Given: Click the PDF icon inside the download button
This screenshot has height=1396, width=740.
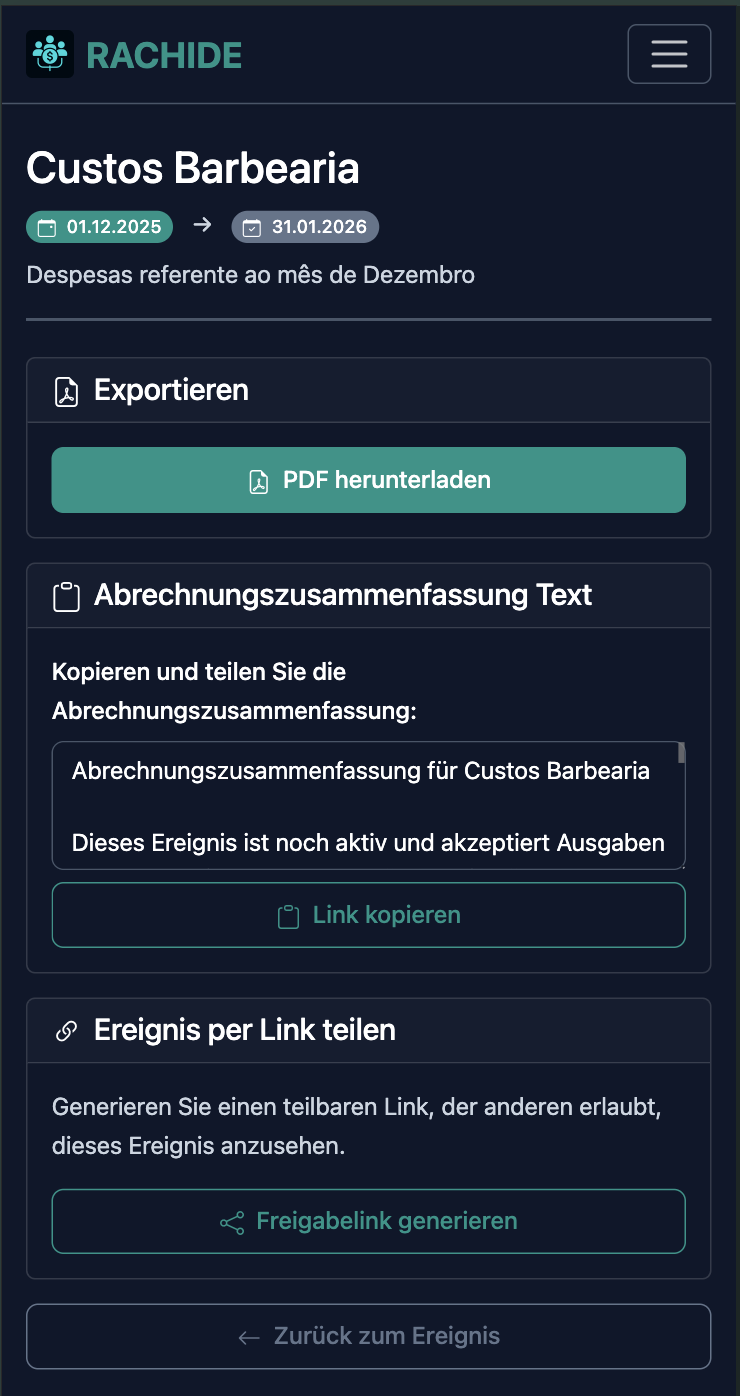Looking at the screenshot, I should [x=259, y=480].
